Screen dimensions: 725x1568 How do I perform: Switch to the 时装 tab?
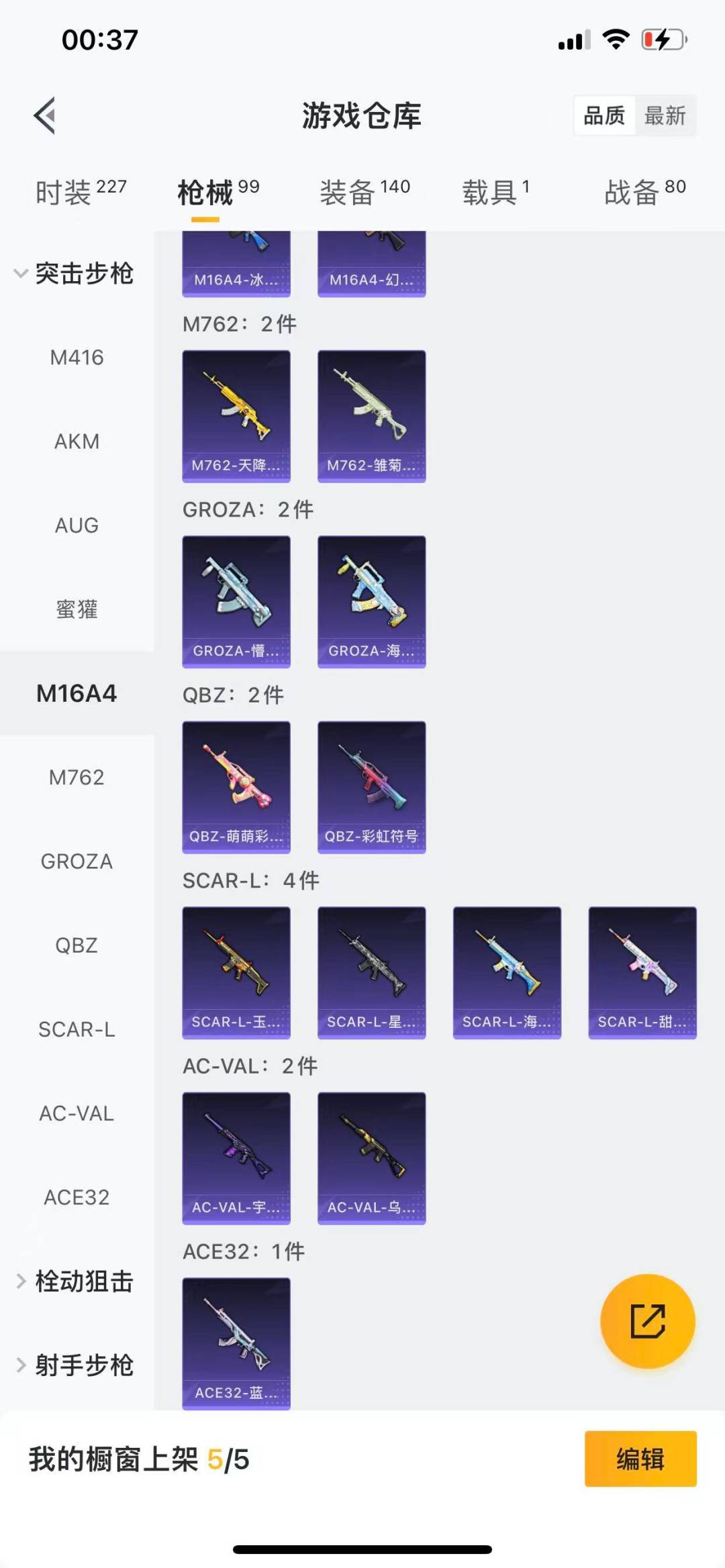(81, 193)
